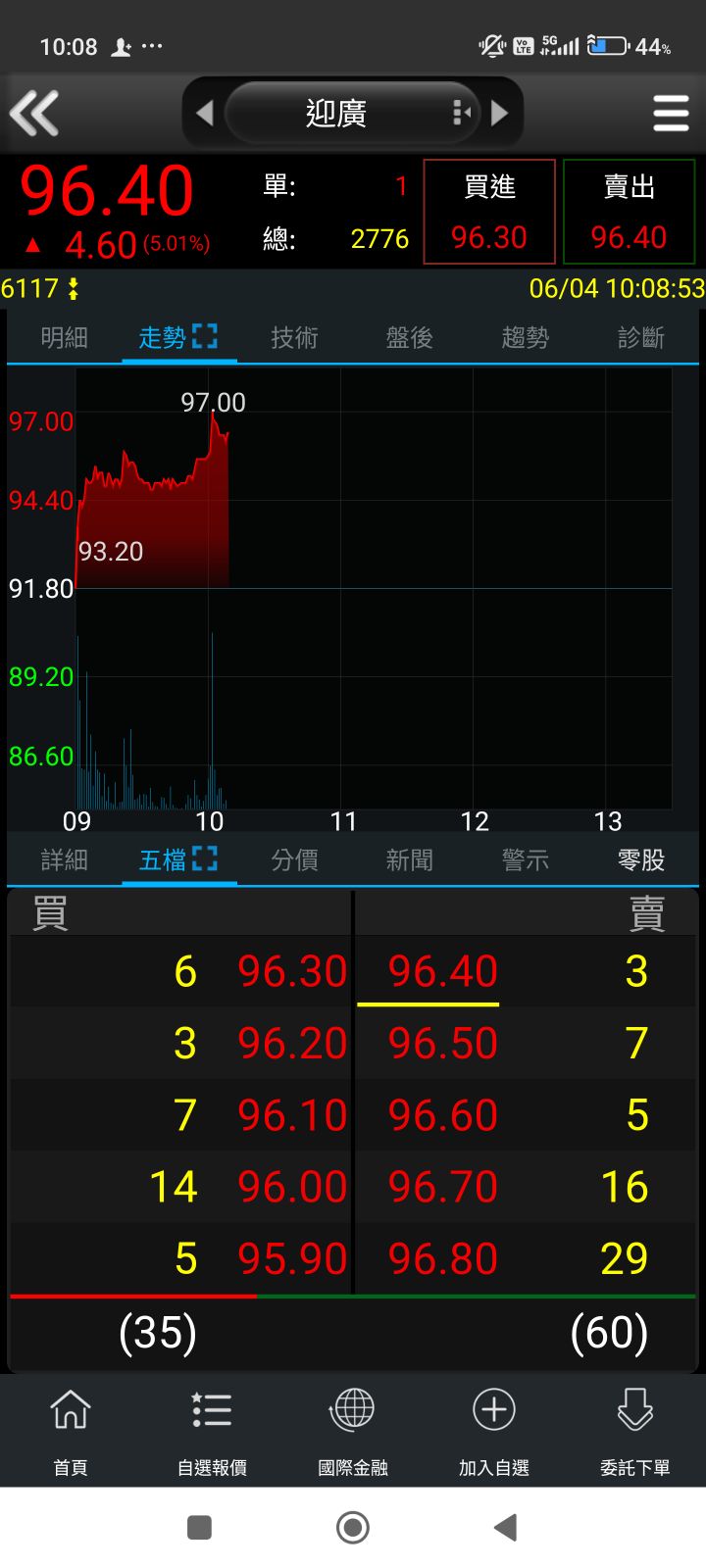Tap the 賣出 sell button
Image resolution: width=706 pixels, height=1568 pixels.
click(629, 212)
